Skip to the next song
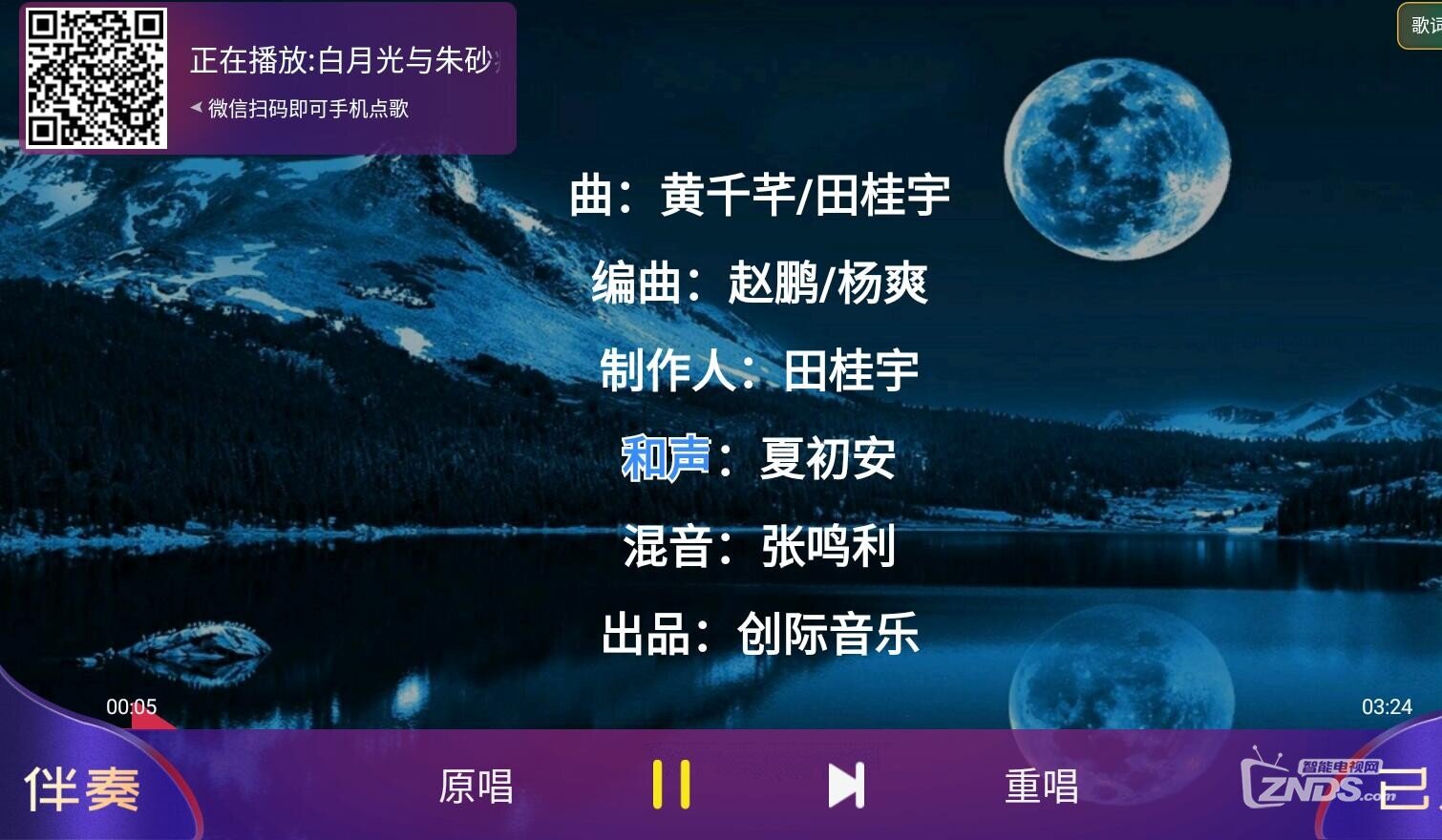This screenshot has height=840, width=1442. [846, 786]
